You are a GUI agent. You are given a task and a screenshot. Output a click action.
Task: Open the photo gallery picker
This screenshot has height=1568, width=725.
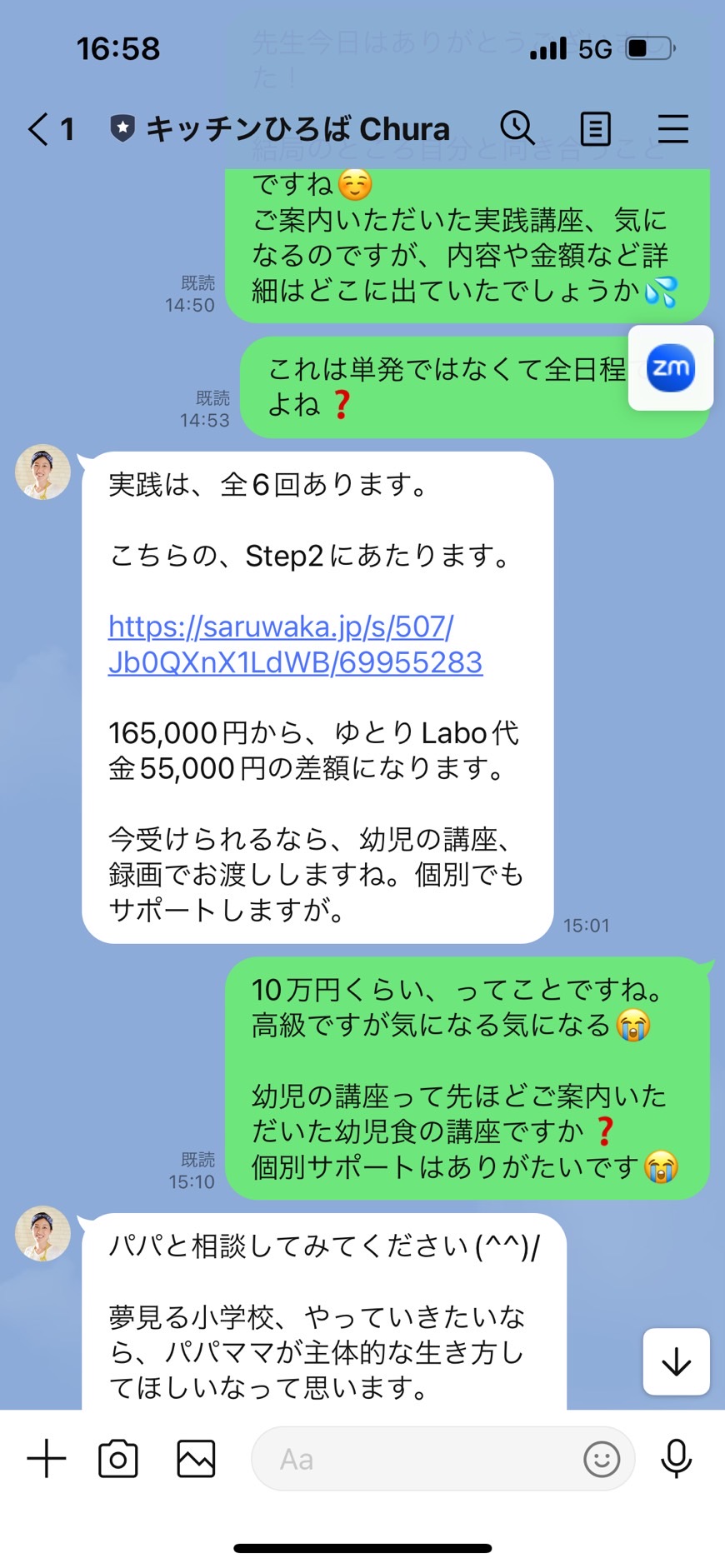pyautogui.click(x=196, y=1459)
